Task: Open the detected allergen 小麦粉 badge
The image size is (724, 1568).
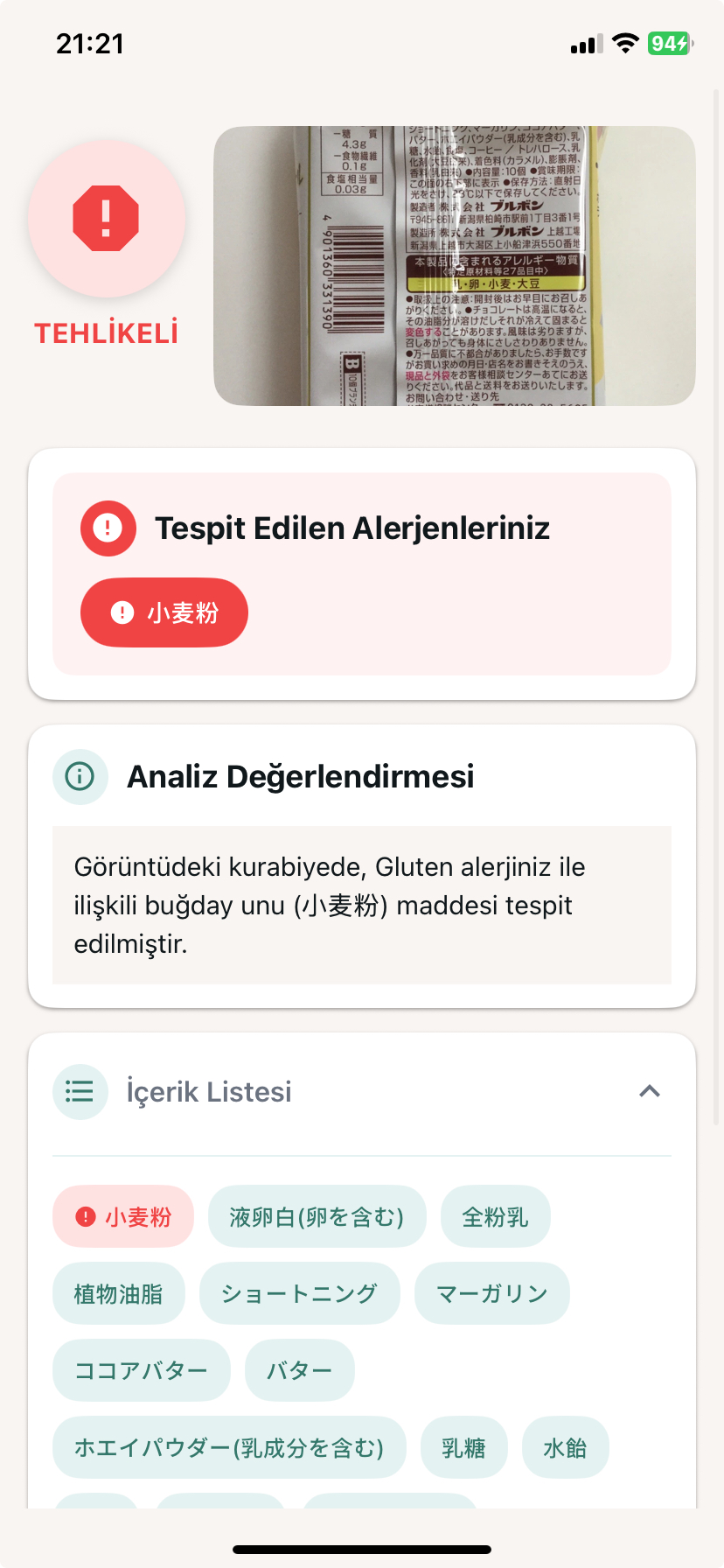Action: pos(164,612)
